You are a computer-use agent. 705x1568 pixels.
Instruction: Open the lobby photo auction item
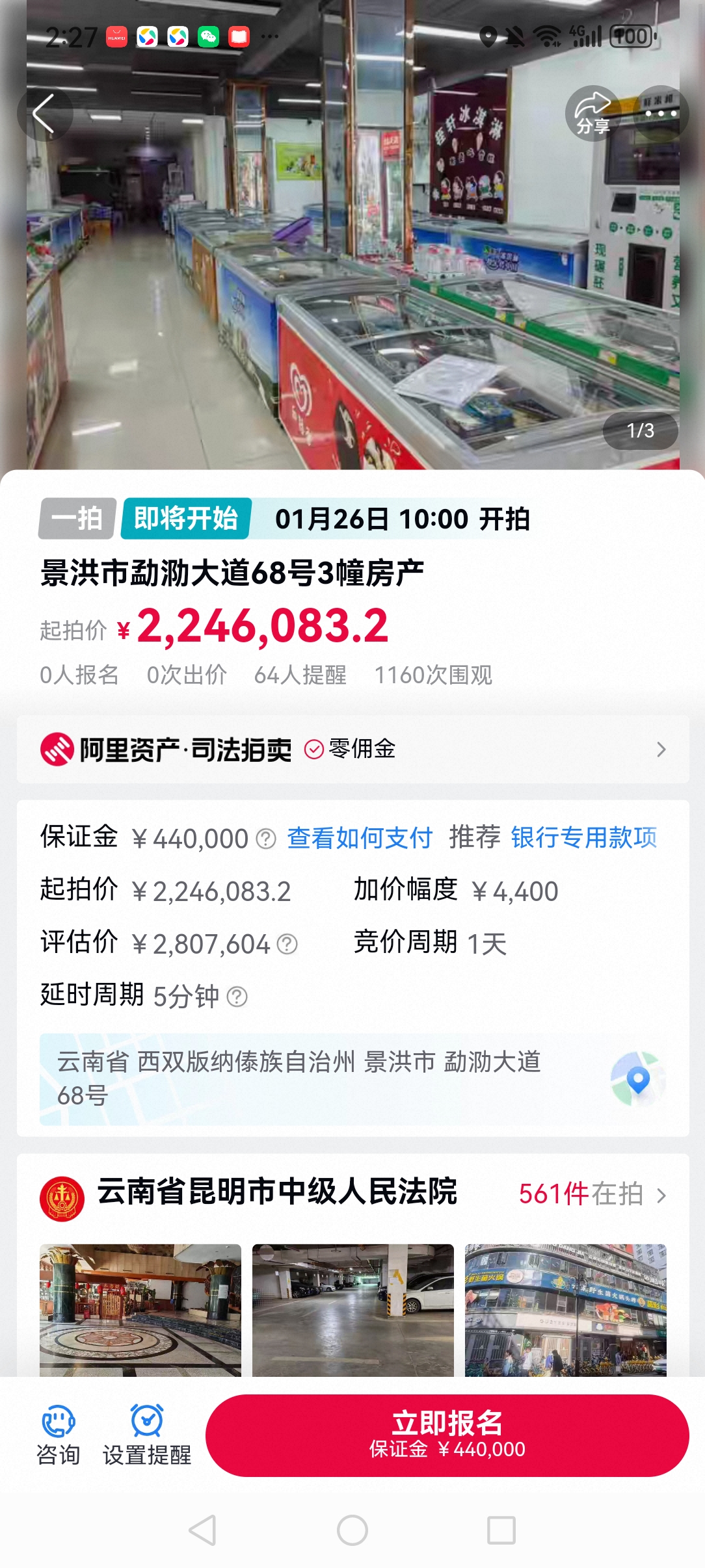coord(140,1309)
